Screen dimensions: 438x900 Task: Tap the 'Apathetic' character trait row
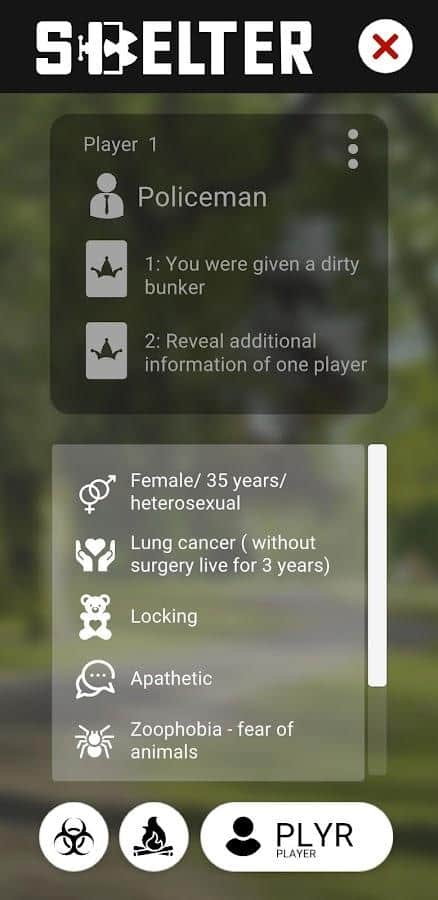point(208,678)
